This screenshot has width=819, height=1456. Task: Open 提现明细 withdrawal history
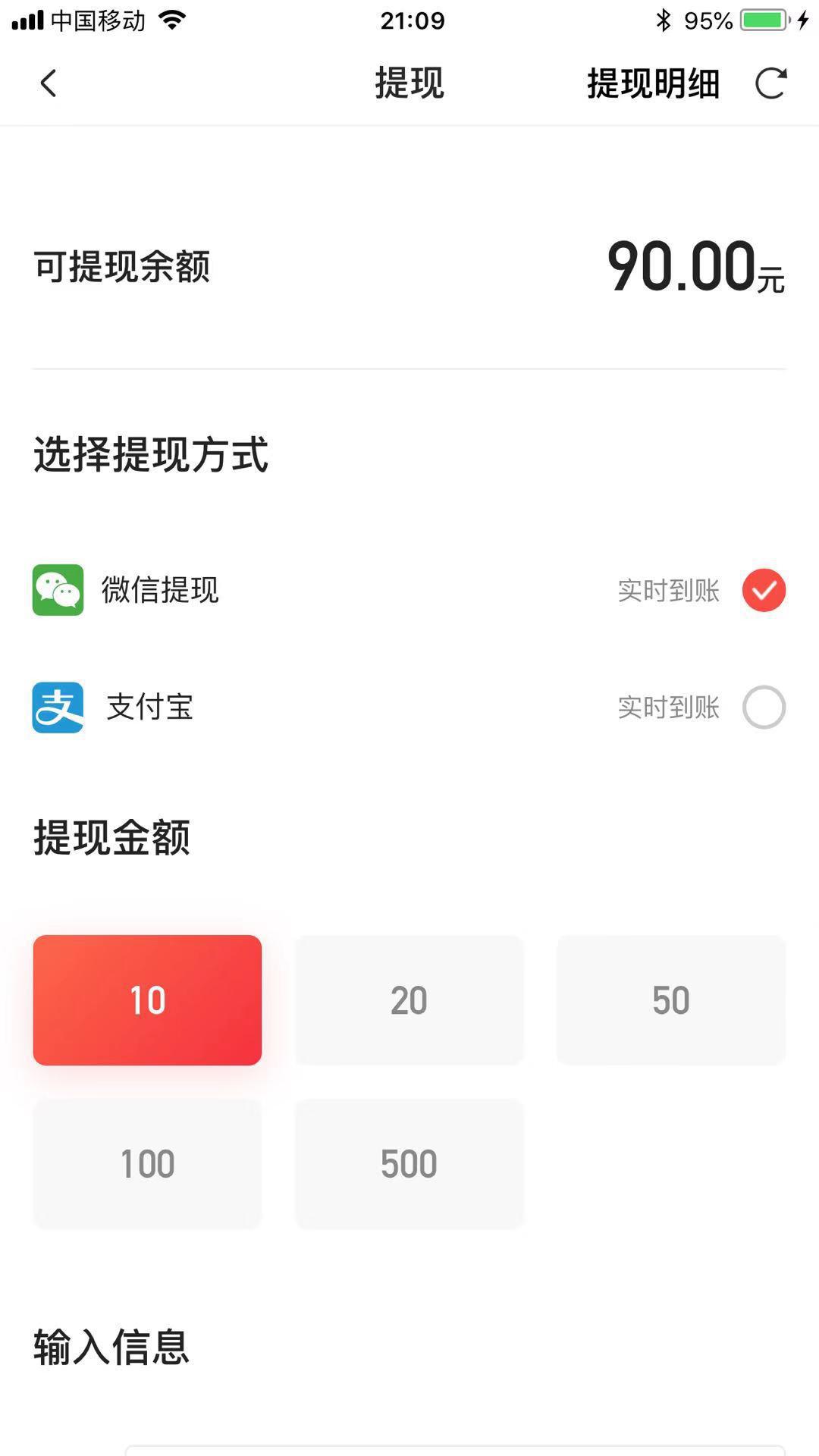click(654, 83)
